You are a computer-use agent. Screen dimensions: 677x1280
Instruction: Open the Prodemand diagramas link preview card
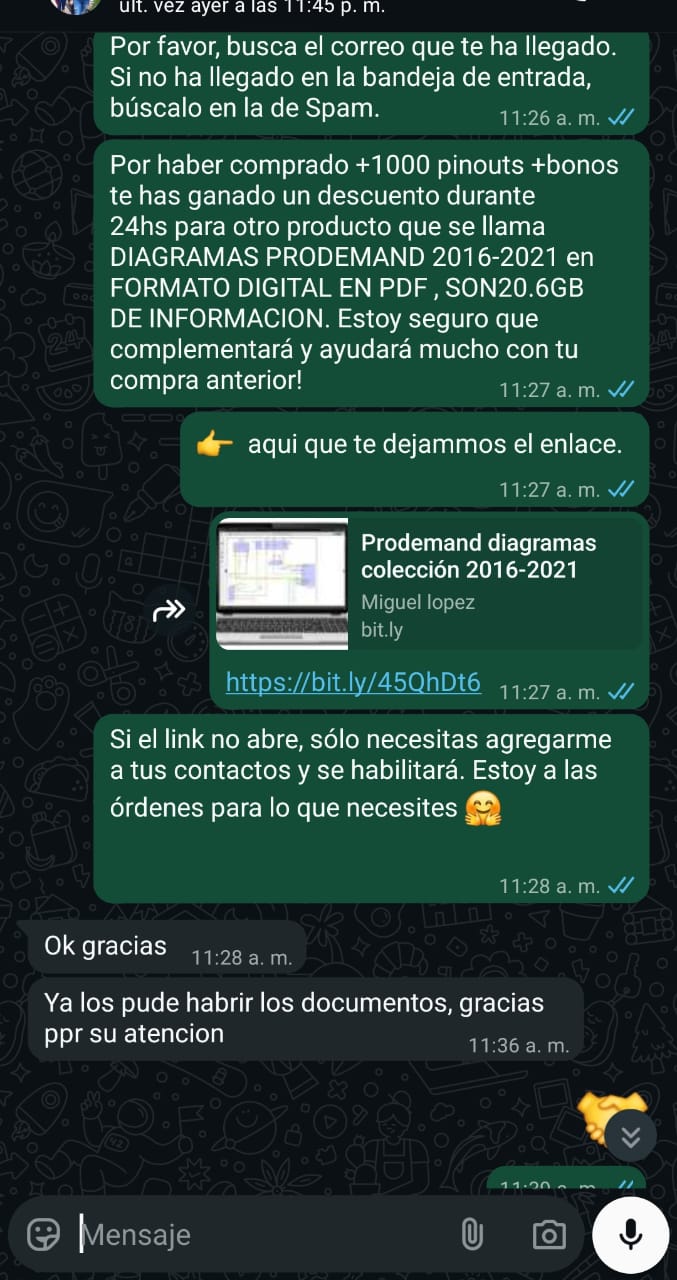(x=430, y=585)
